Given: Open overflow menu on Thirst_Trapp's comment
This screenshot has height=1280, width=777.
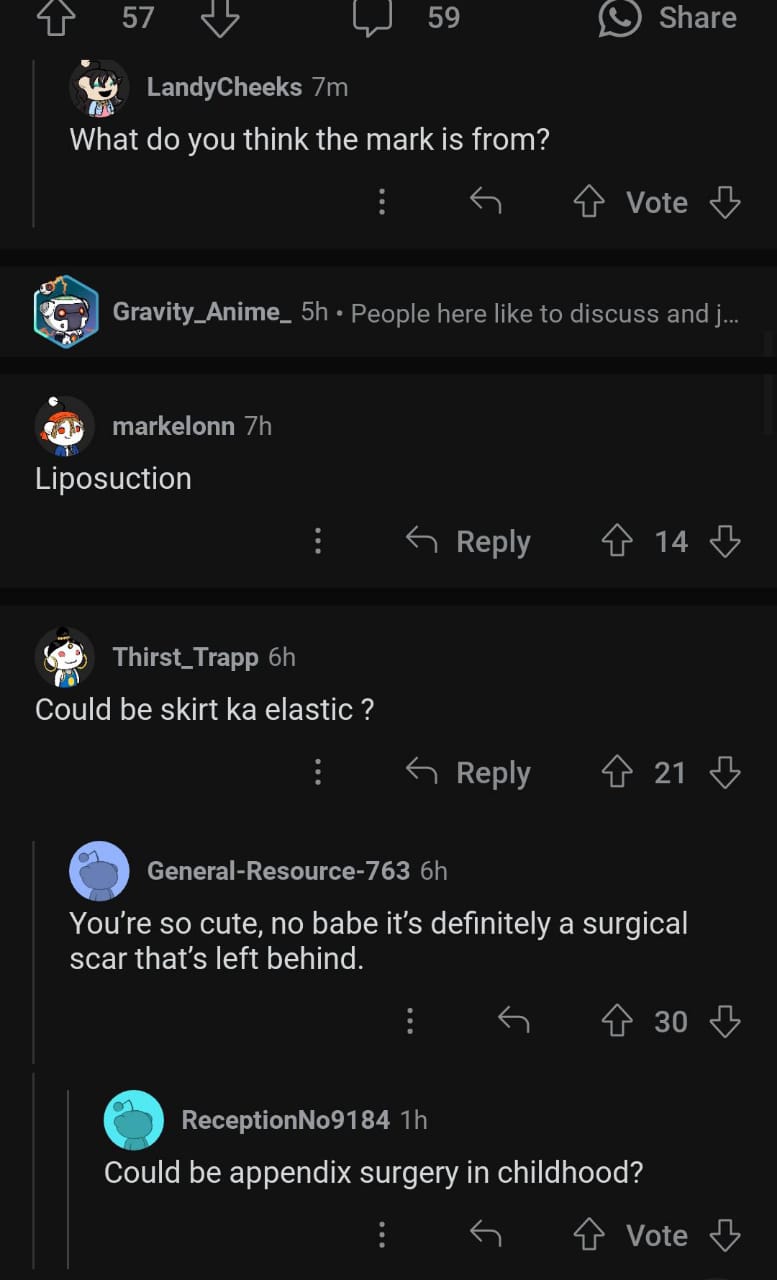Looking at the screenshot, I should coord(317,773).
